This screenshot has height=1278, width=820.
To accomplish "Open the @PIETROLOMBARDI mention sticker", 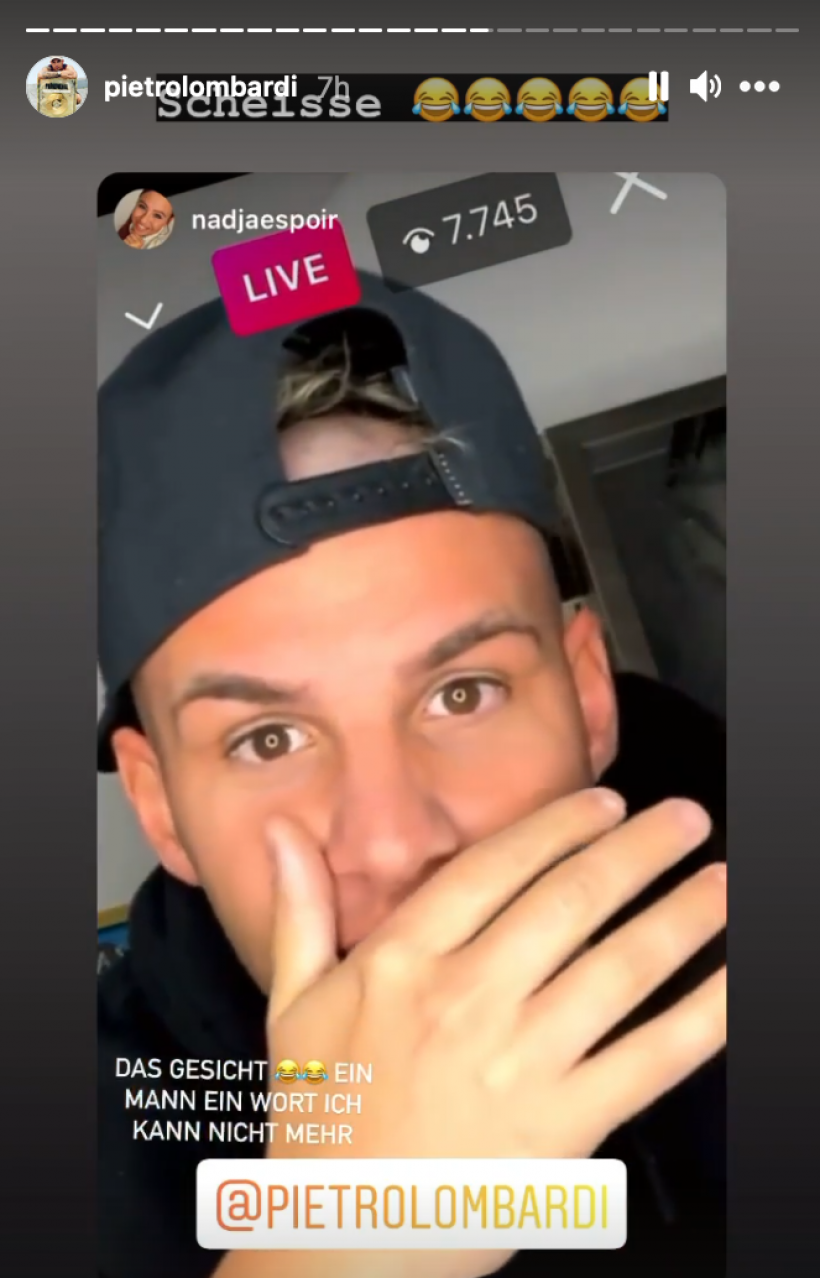I will coord(411,1204).
